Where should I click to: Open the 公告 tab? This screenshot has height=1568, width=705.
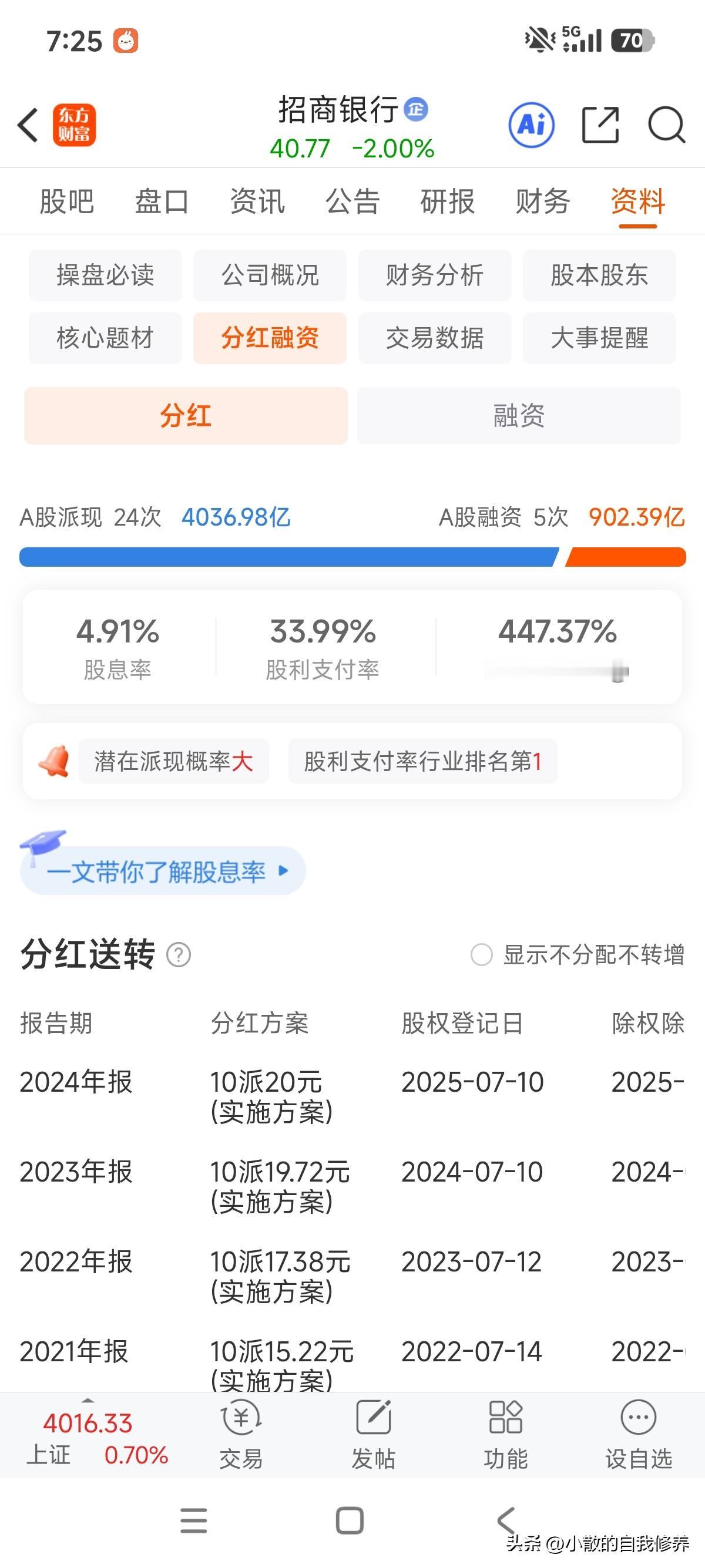(x=352, y=201)
